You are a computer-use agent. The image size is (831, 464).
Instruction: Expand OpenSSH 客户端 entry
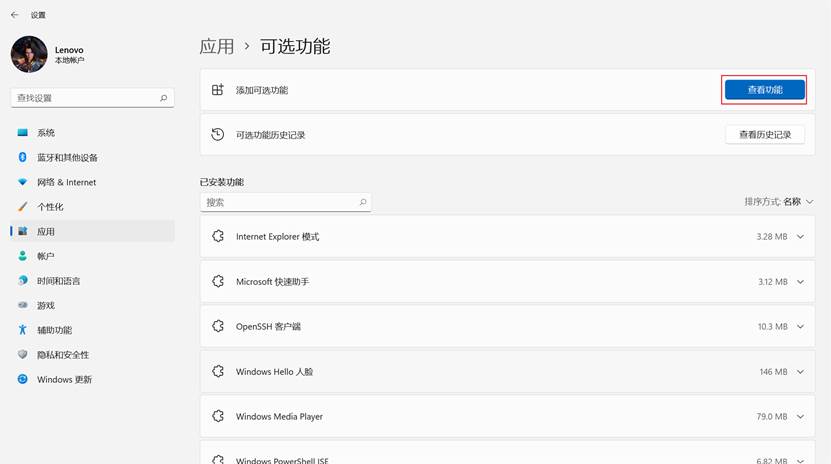(799, 327)
